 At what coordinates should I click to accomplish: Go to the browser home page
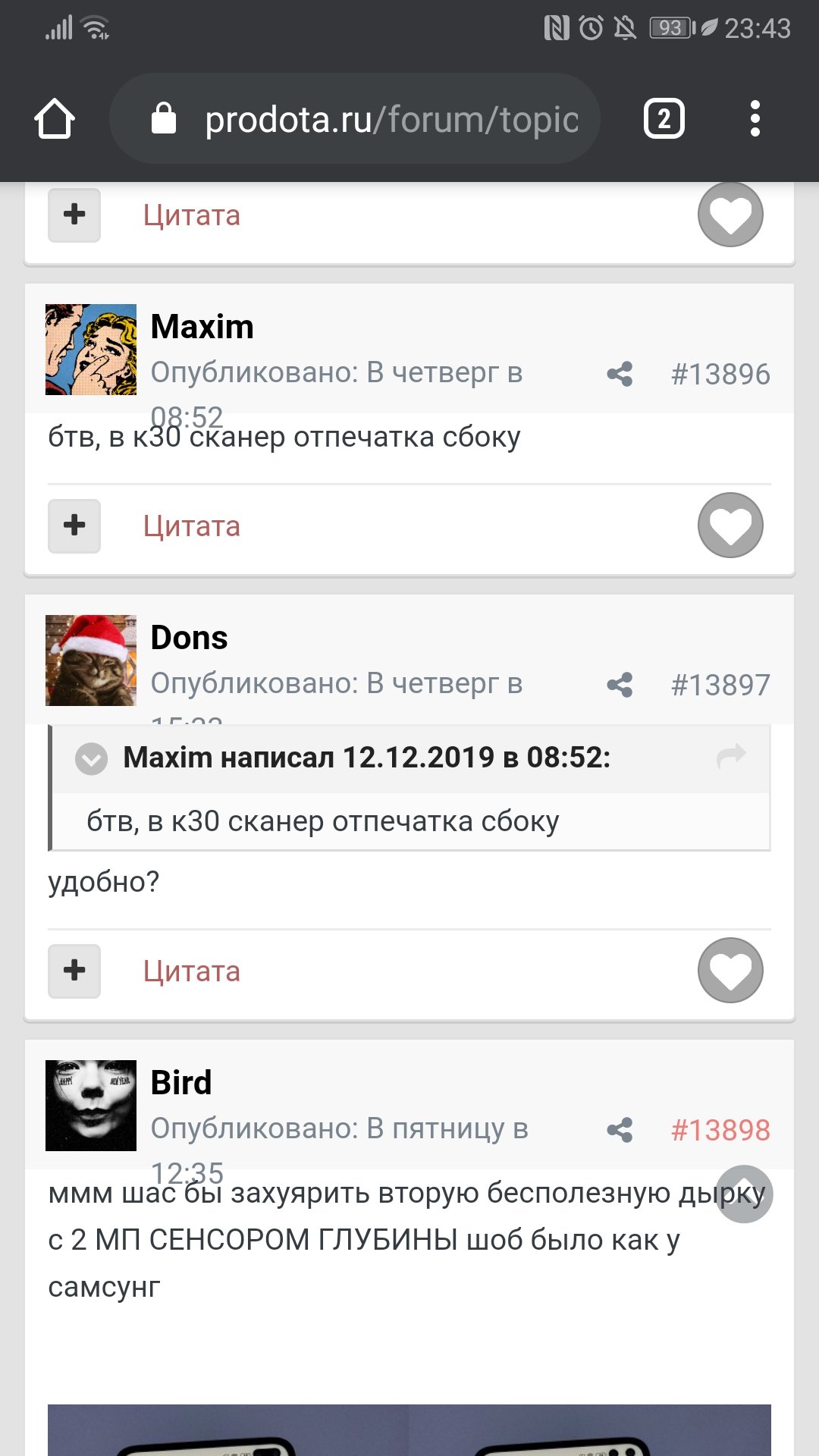coord(55,119)
